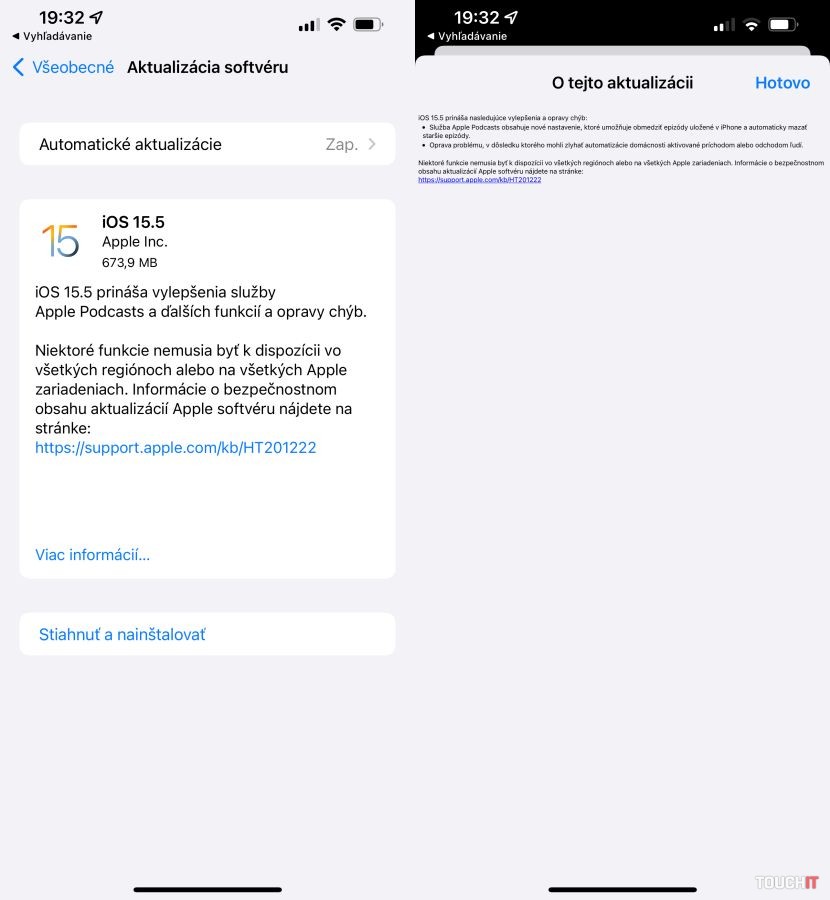Screen dimensions: 830x900
Task: Return to Vyhľadávanie above the Všeobecné back button
Action: 52,36
